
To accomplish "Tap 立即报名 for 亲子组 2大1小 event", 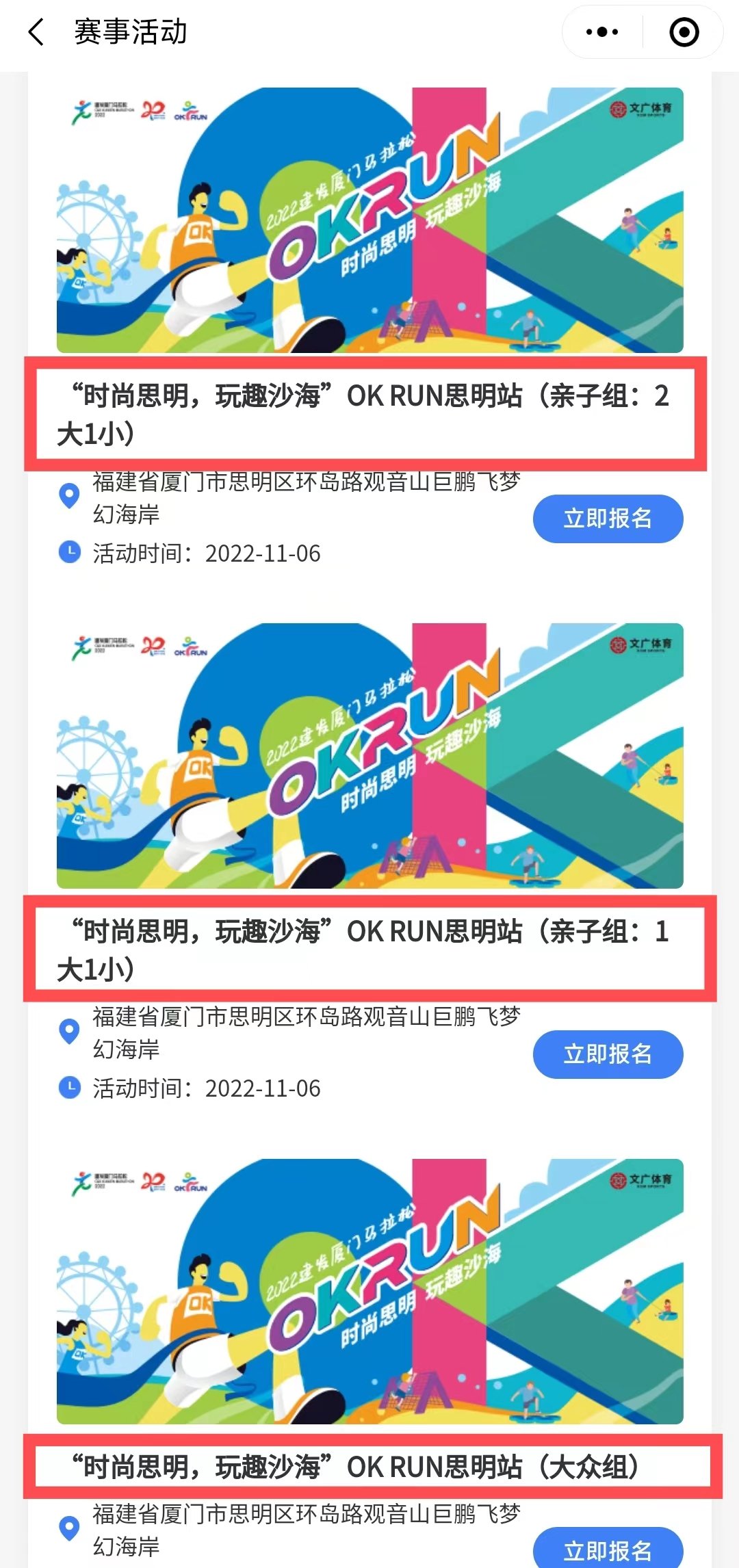I will [x=608, y=519].
